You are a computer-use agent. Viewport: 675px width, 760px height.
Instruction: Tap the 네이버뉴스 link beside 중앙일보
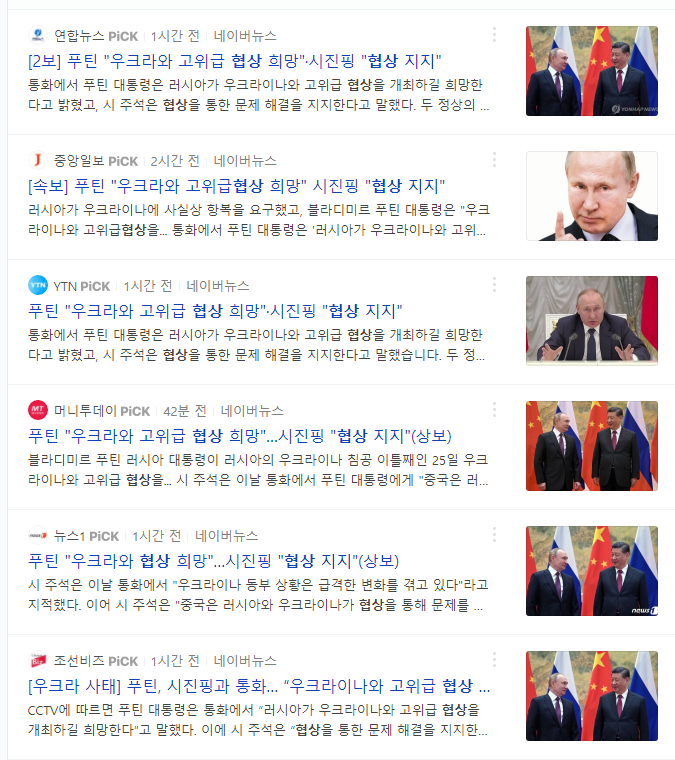click(245, 160)
